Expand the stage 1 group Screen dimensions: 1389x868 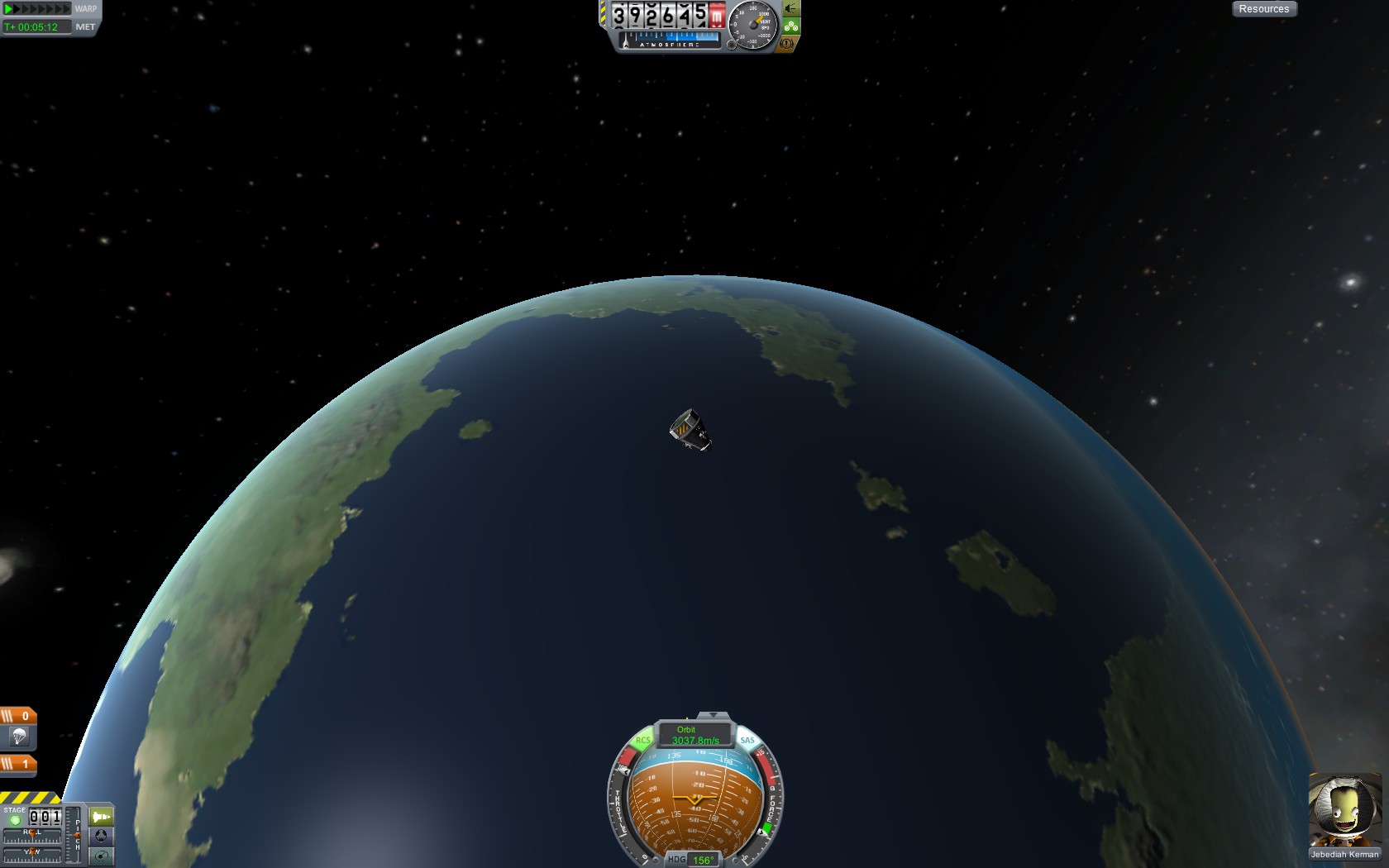pyautogui.click(x=17, y=764)
